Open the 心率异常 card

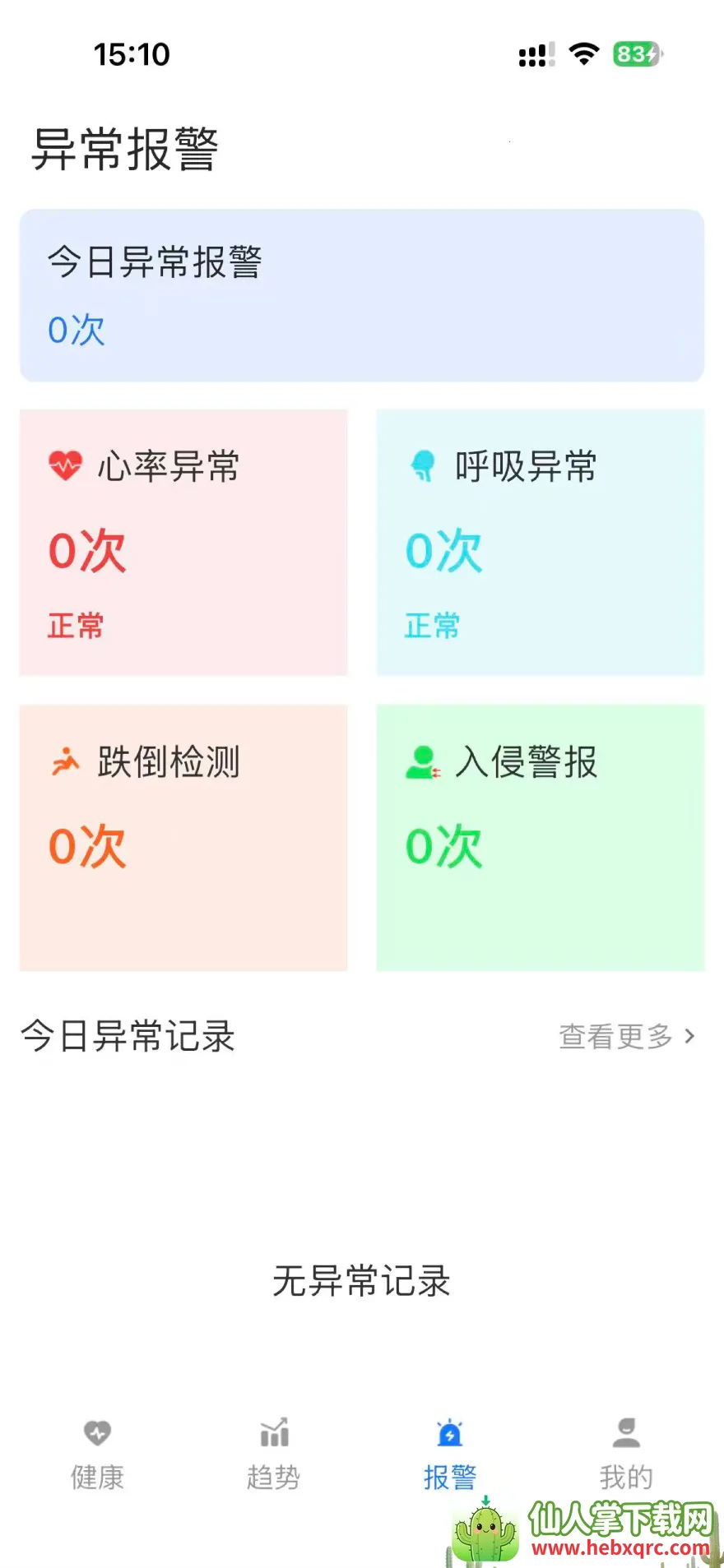coord(183,542)
